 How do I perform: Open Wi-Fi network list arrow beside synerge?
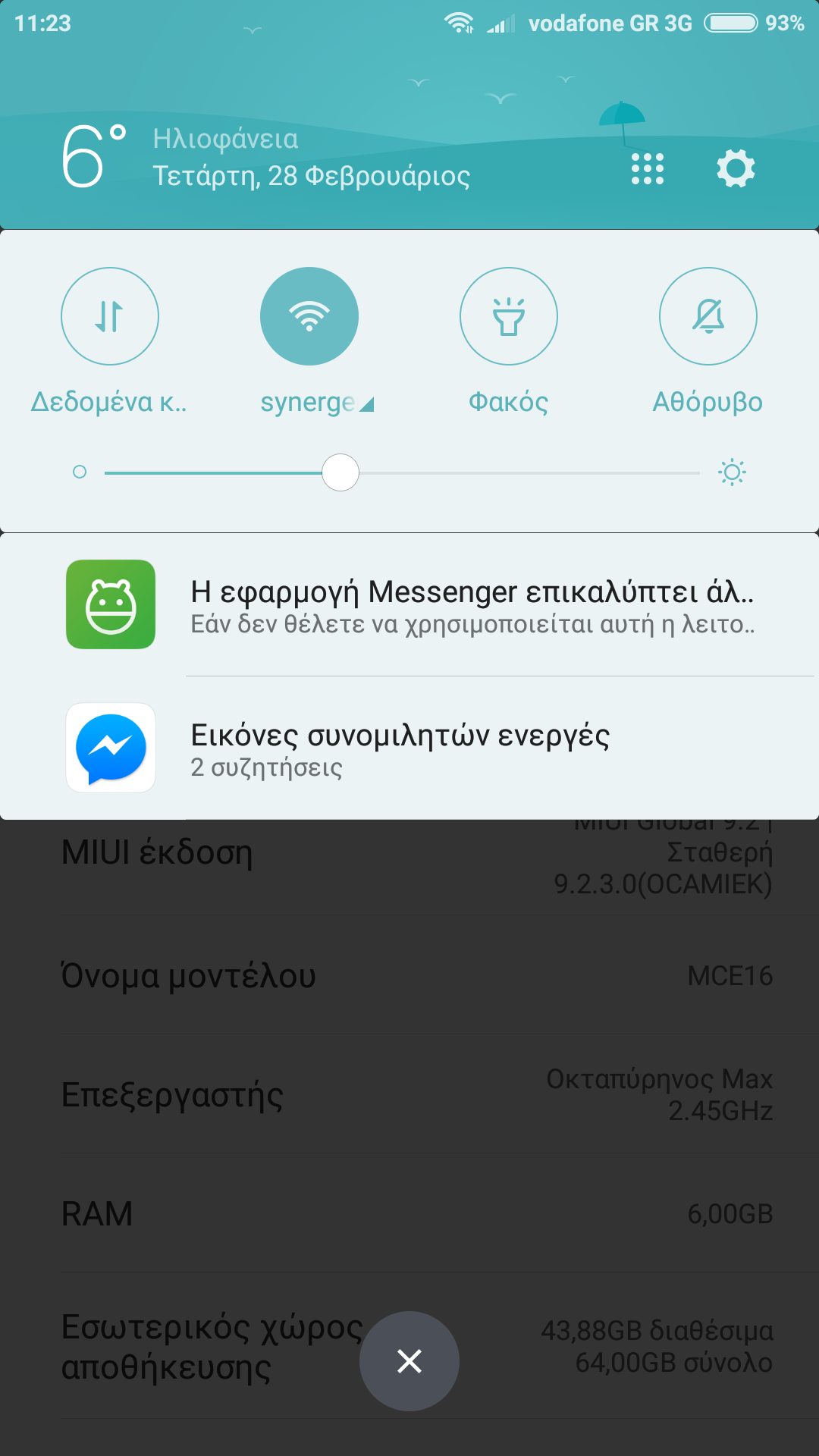click(367, 405)
